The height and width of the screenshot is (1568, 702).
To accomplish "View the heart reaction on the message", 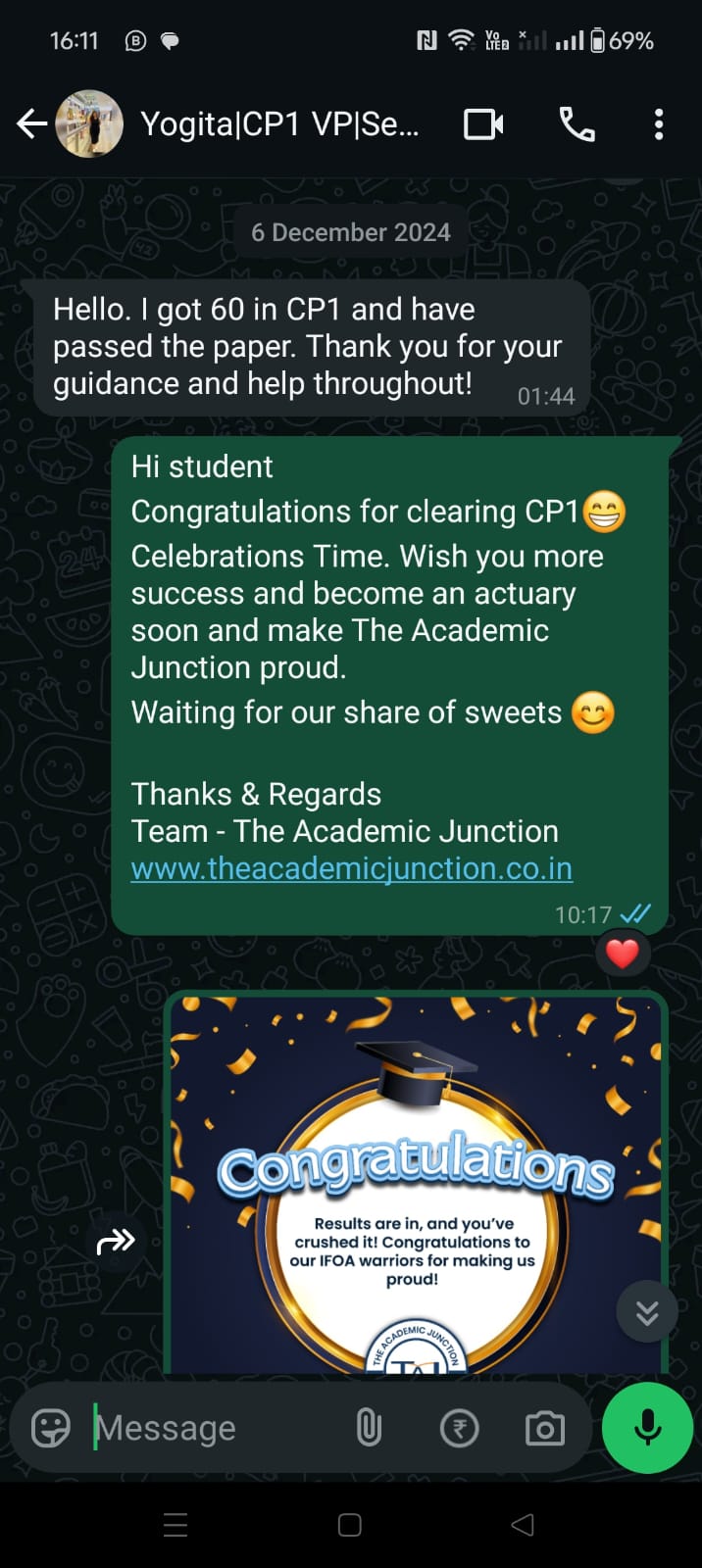I will point(622,953).
